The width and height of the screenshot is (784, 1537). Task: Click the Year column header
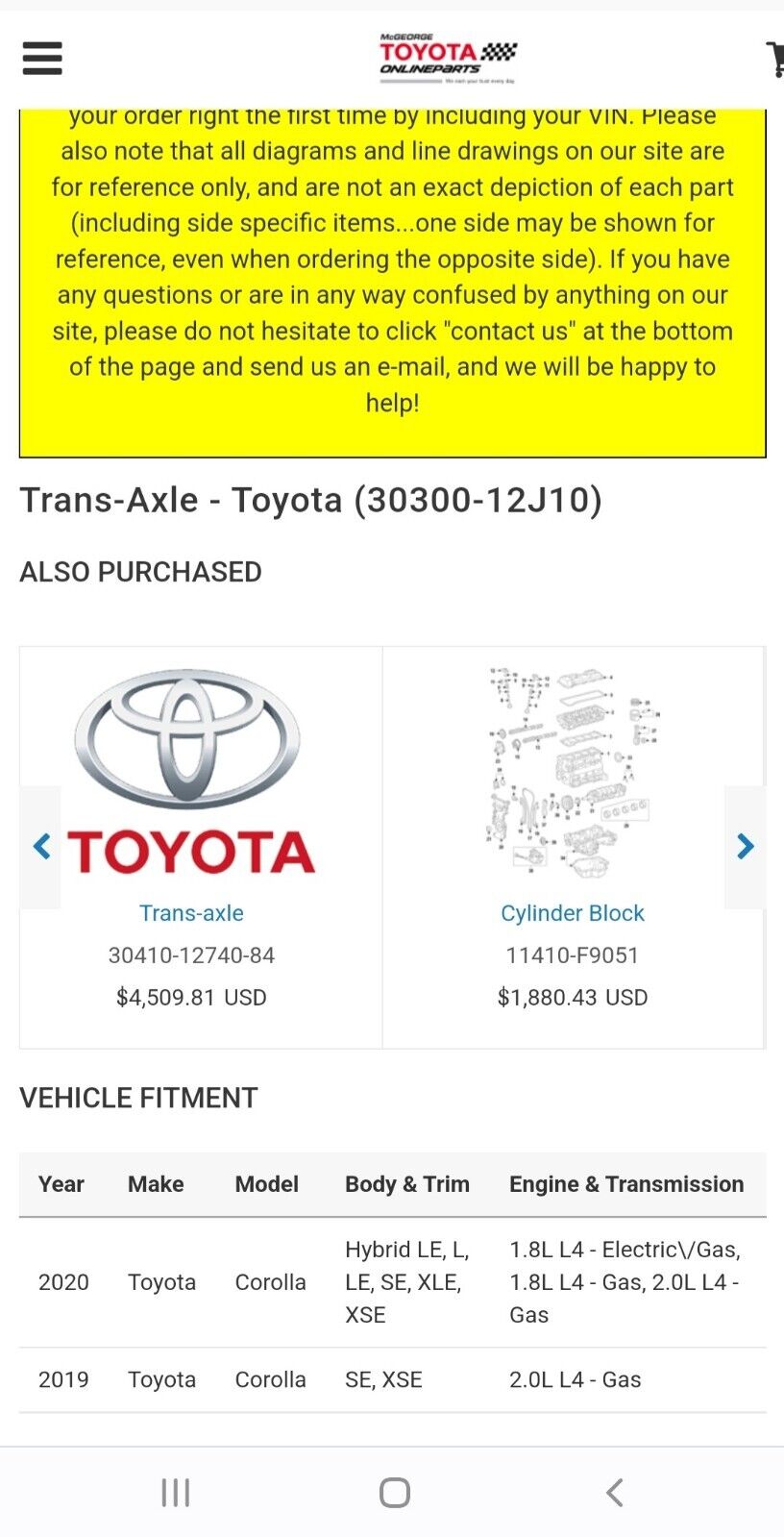(x=61, y=1184)
